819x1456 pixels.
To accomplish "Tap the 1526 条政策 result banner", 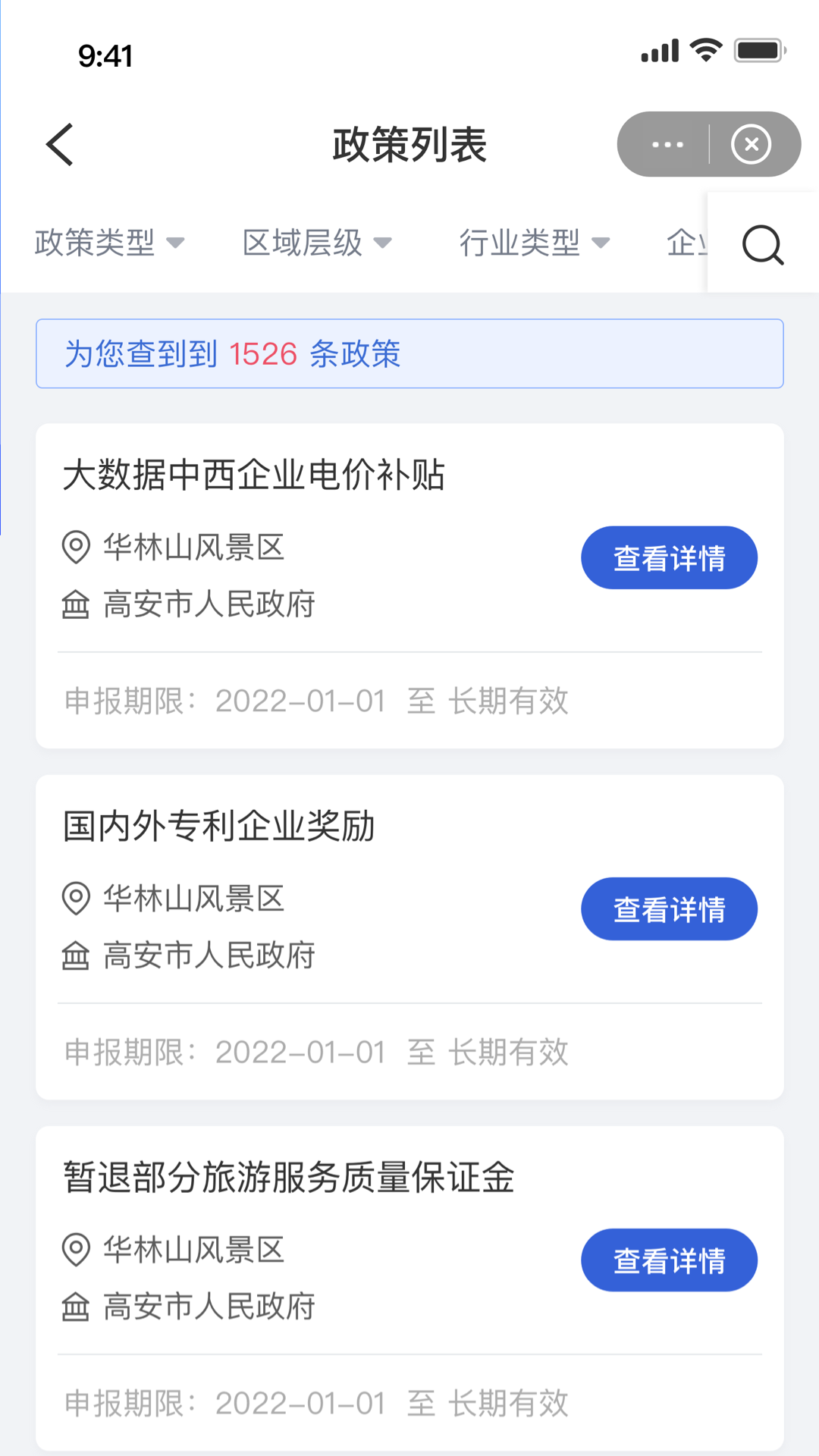I will (409, 353).
